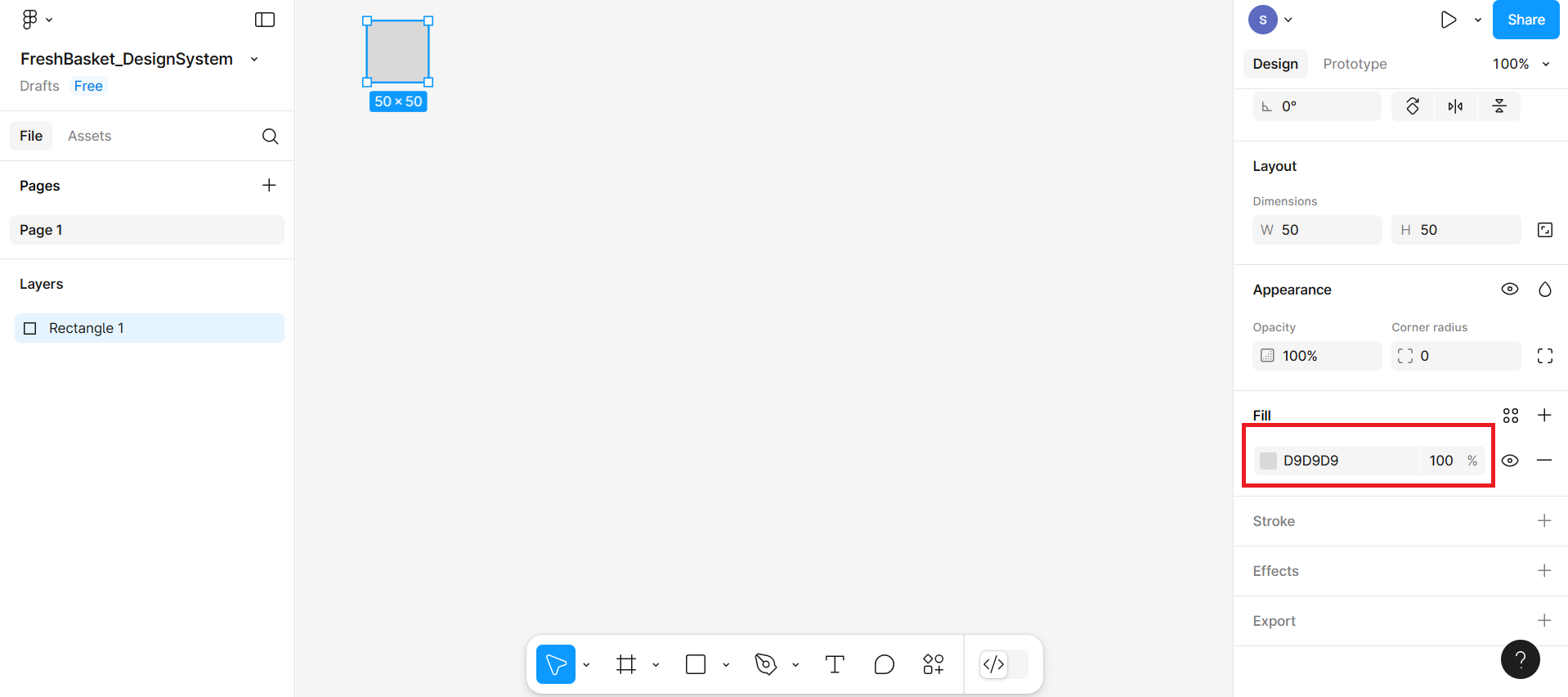Switch to the Assets tab
This screenshot has width=1568, height=697.
coord(89,136)
